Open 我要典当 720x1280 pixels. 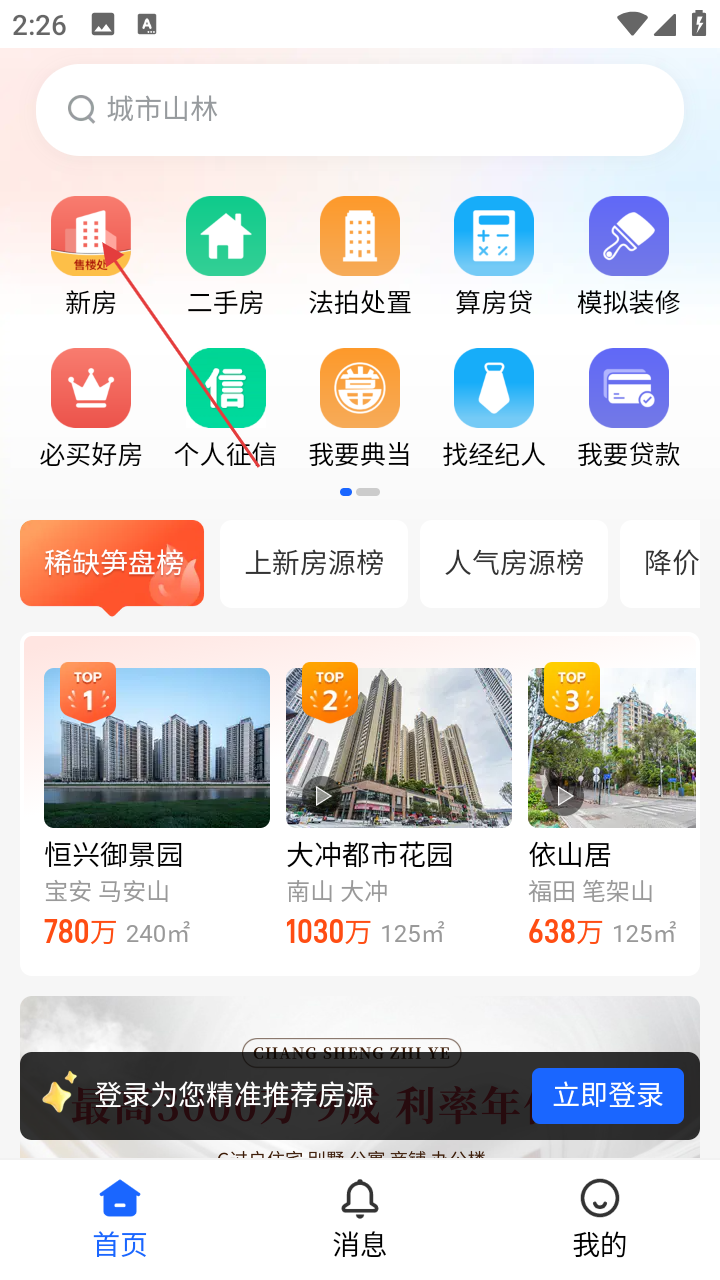tap(360, 389)
